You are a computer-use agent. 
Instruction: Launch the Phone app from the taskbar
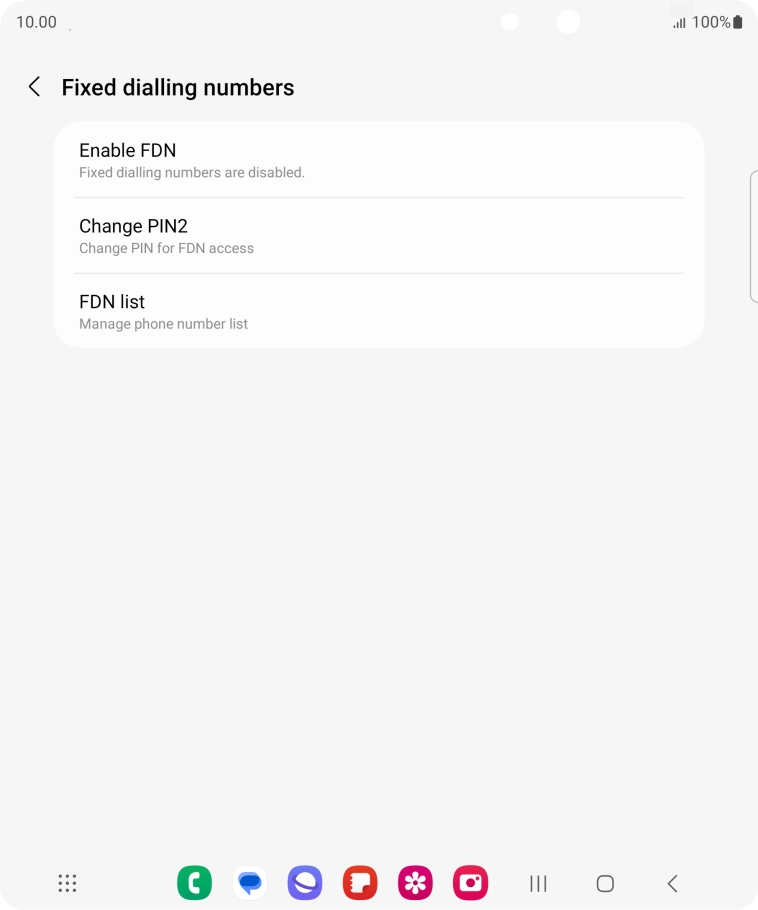tap(194, 883)
